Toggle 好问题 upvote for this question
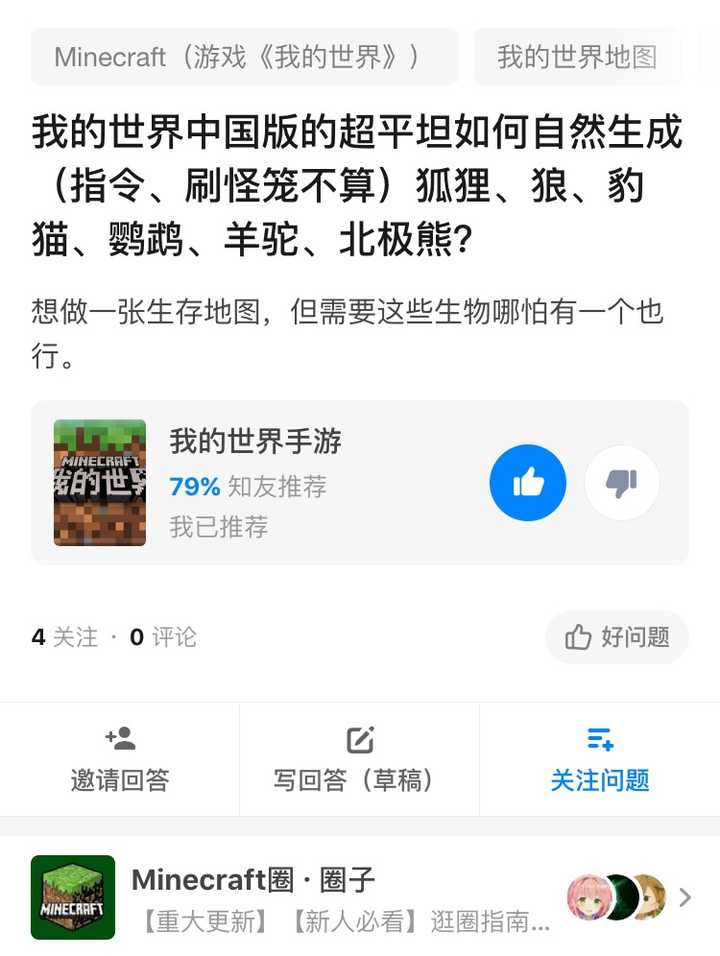The height and width of the screenshot is (956, 720). tap(617, 637)
